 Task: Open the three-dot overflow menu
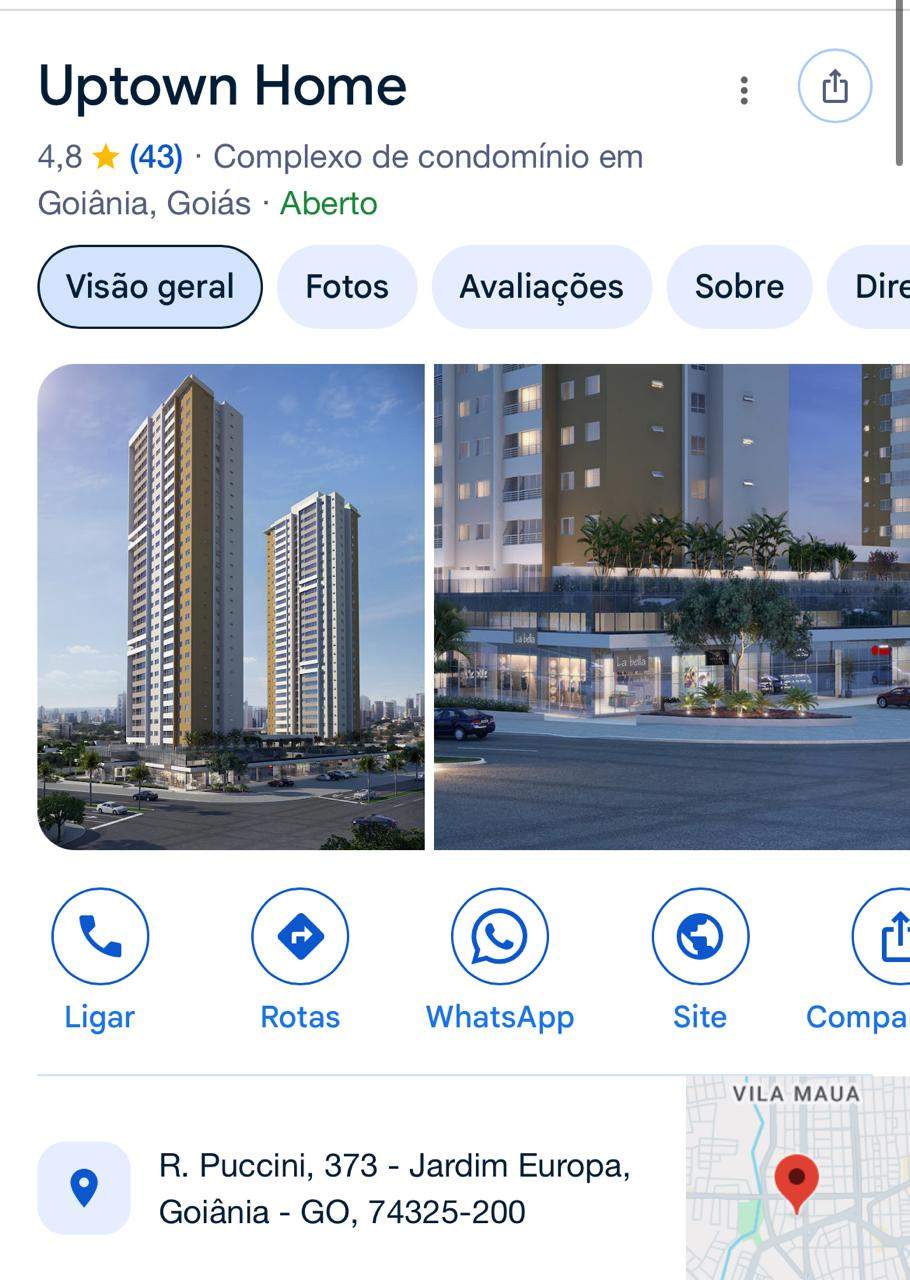coord(743,90)
